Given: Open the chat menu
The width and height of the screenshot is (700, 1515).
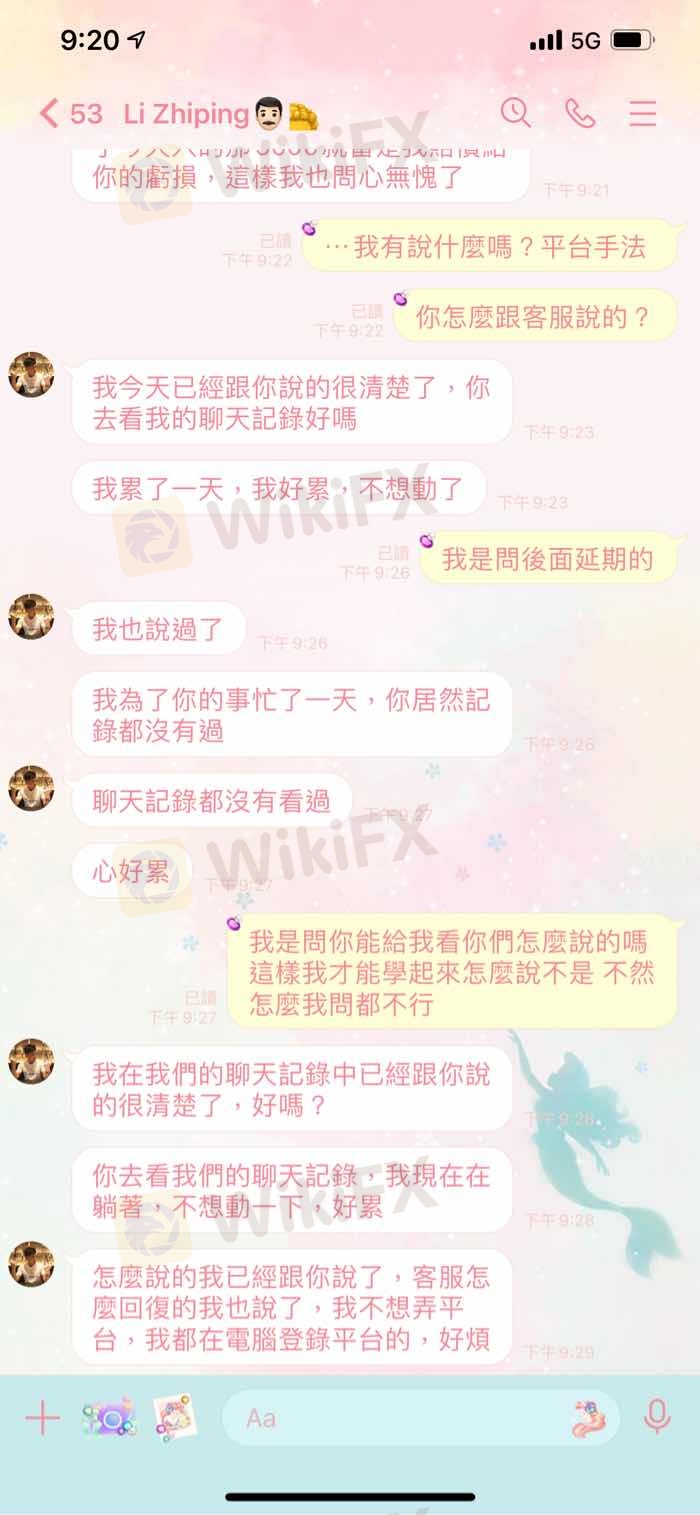Looking at the screenshot, I should [643, 112].
